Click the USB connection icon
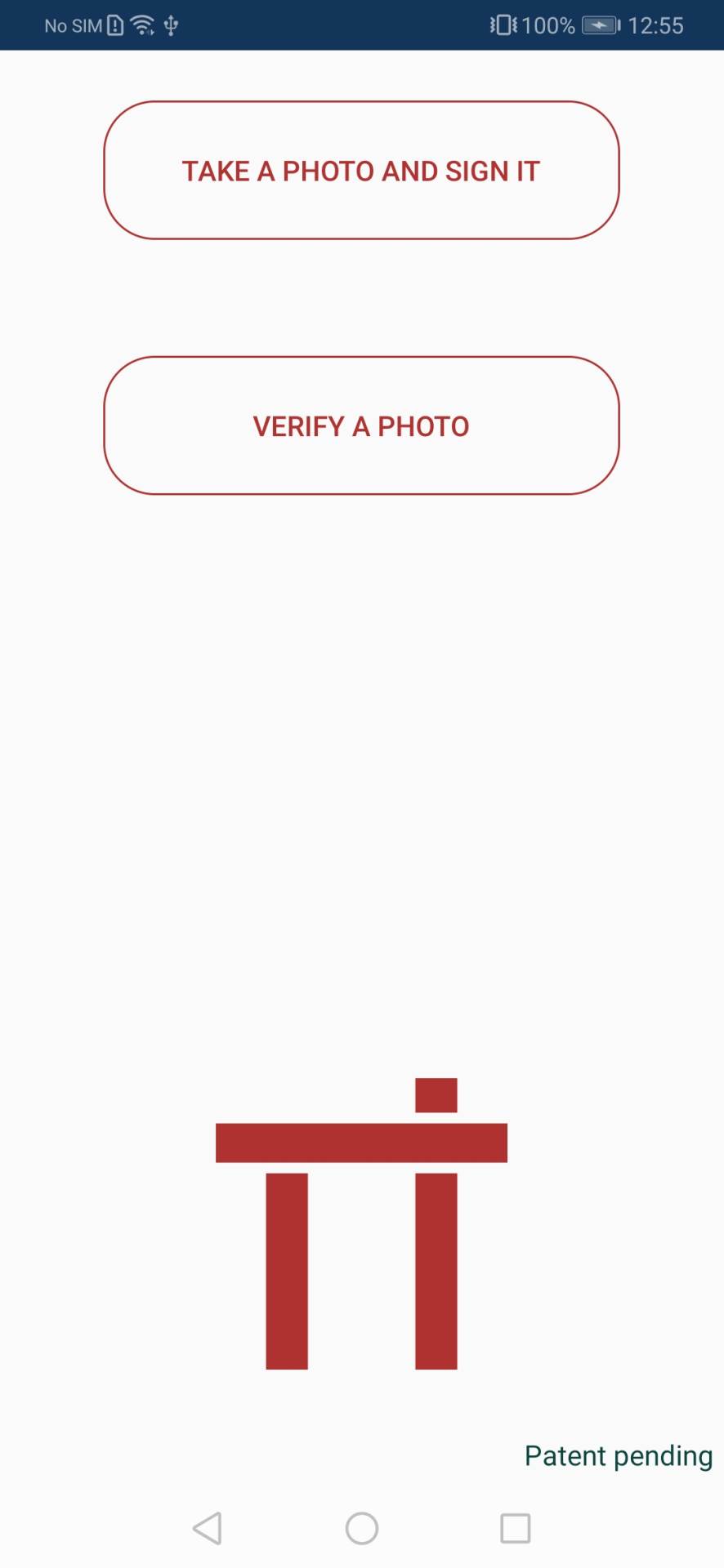 169,25
